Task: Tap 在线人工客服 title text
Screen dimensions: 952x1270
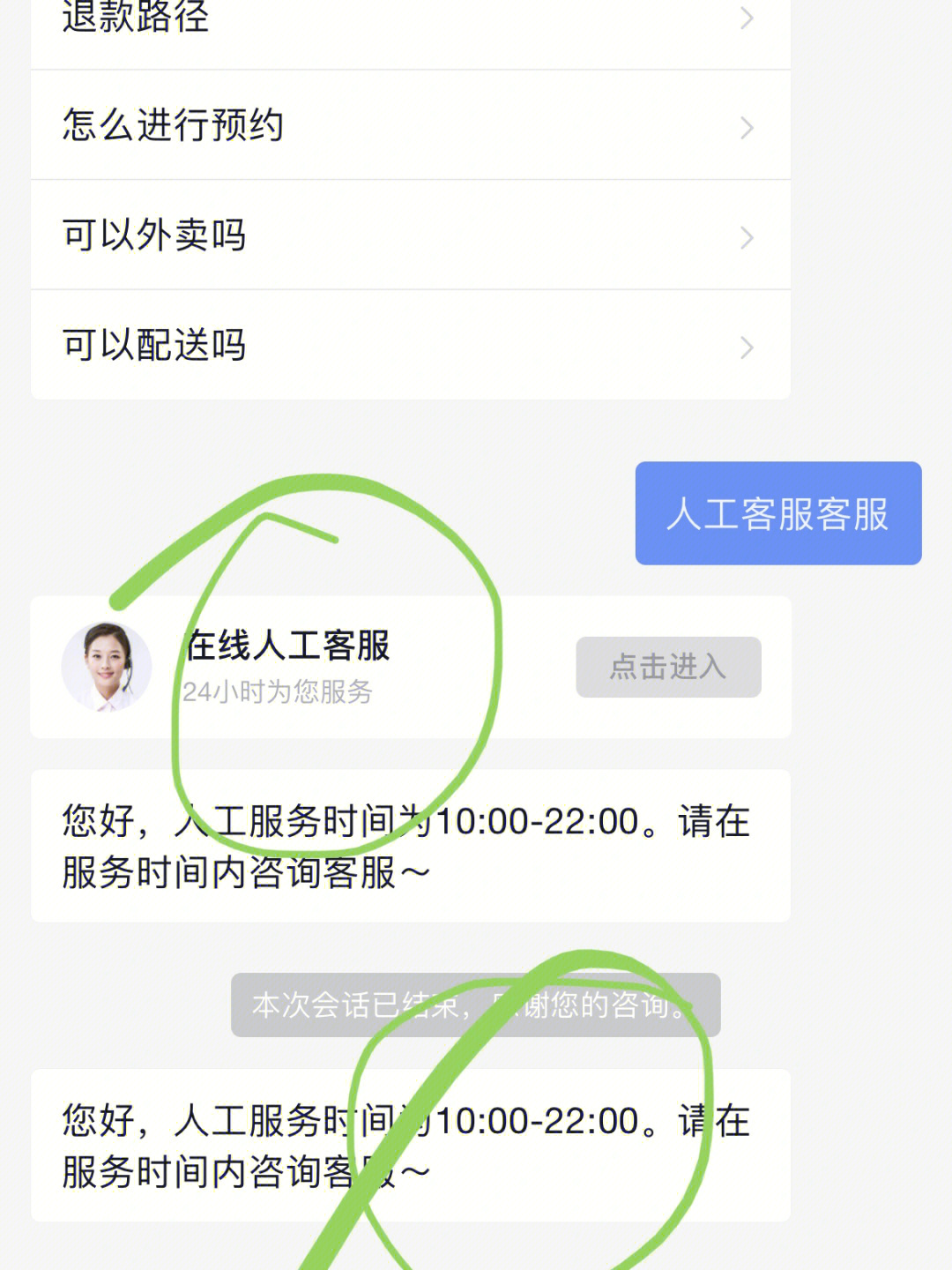Action: click(x=288, y=645)
